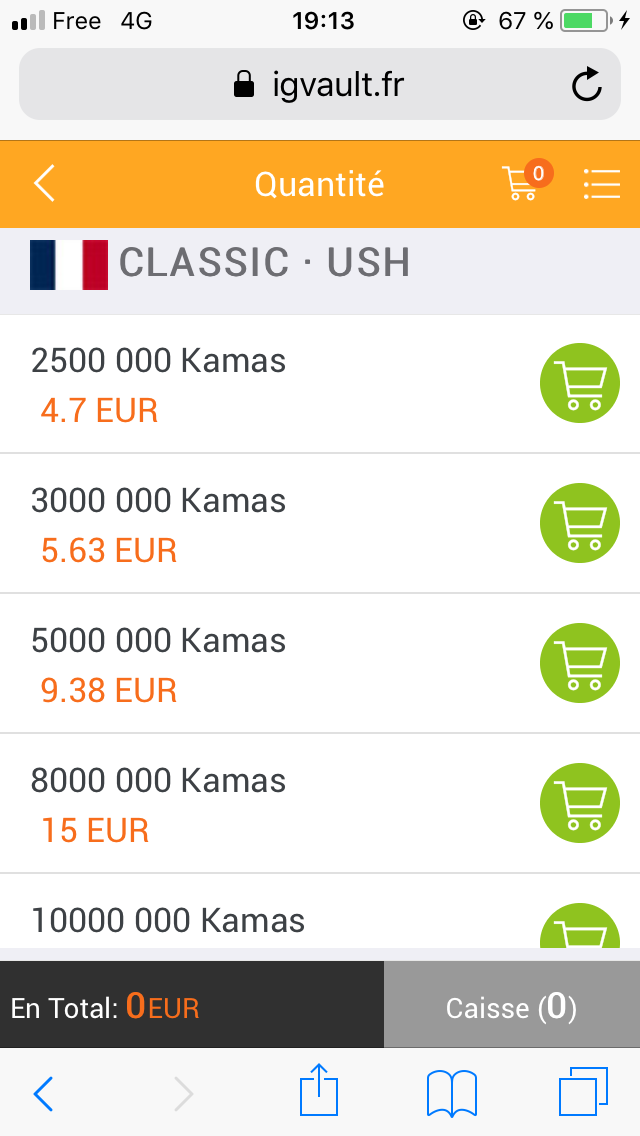Proceed to Caisse checkout
The image size is (640, 1136).
512,1005
